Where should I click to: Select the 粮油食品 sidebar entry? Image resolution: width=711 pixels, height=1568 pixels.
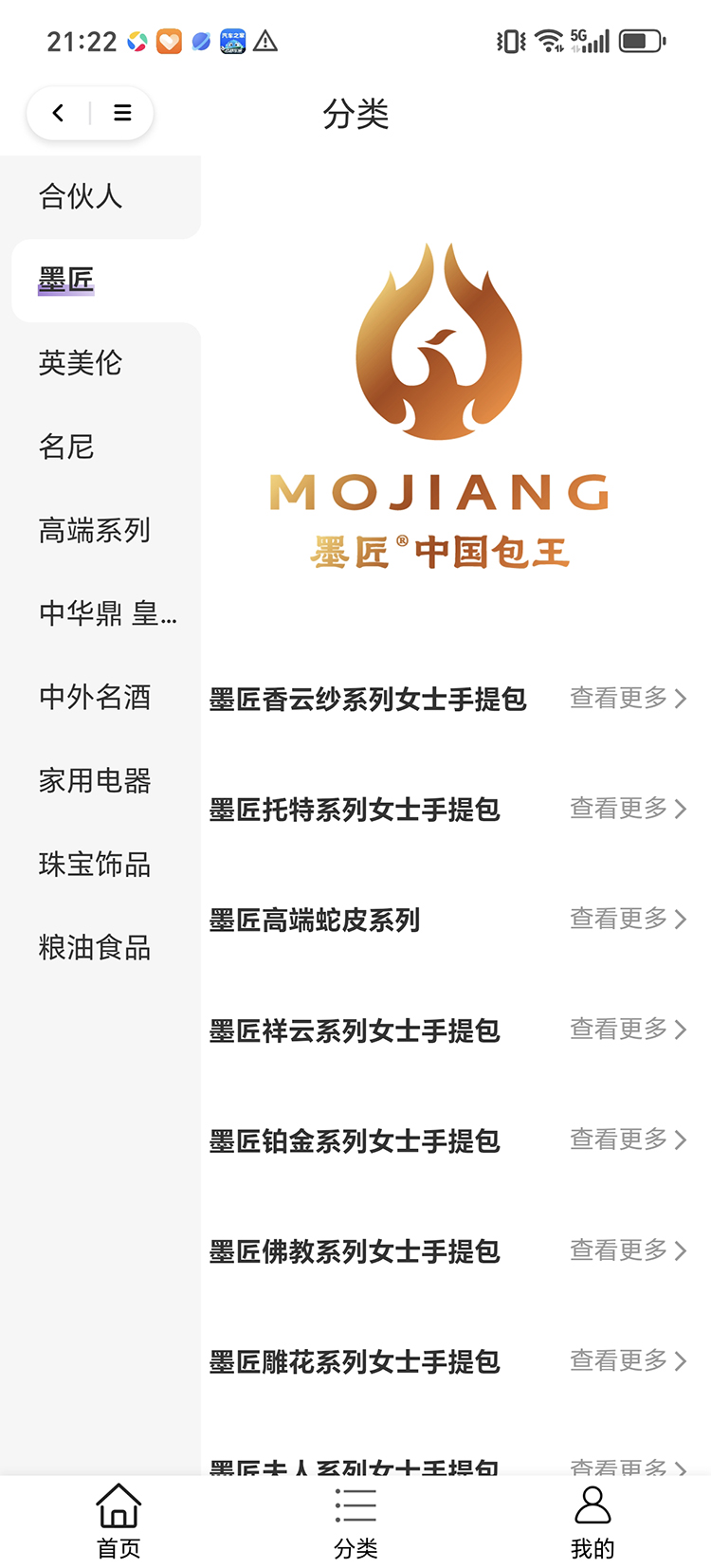tap(94, 947)
